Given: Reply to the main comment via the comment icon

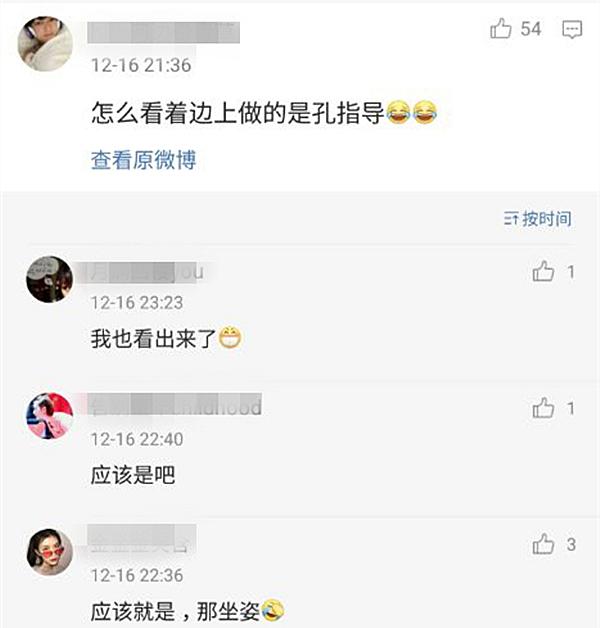Looking at the screenshot, I should click(572, 30).
